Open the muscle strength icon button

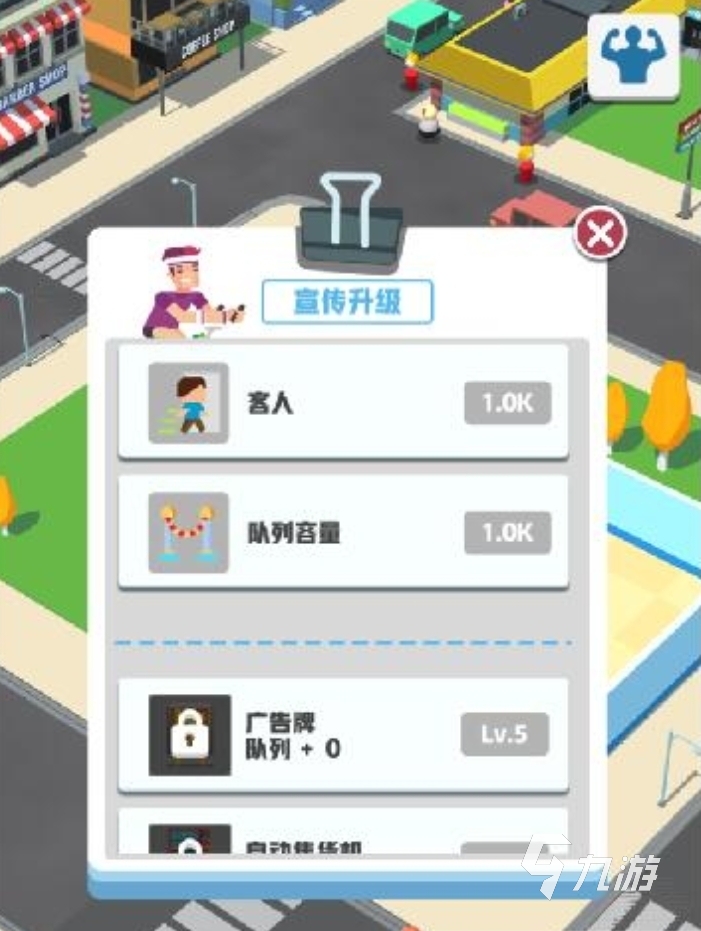633,56
